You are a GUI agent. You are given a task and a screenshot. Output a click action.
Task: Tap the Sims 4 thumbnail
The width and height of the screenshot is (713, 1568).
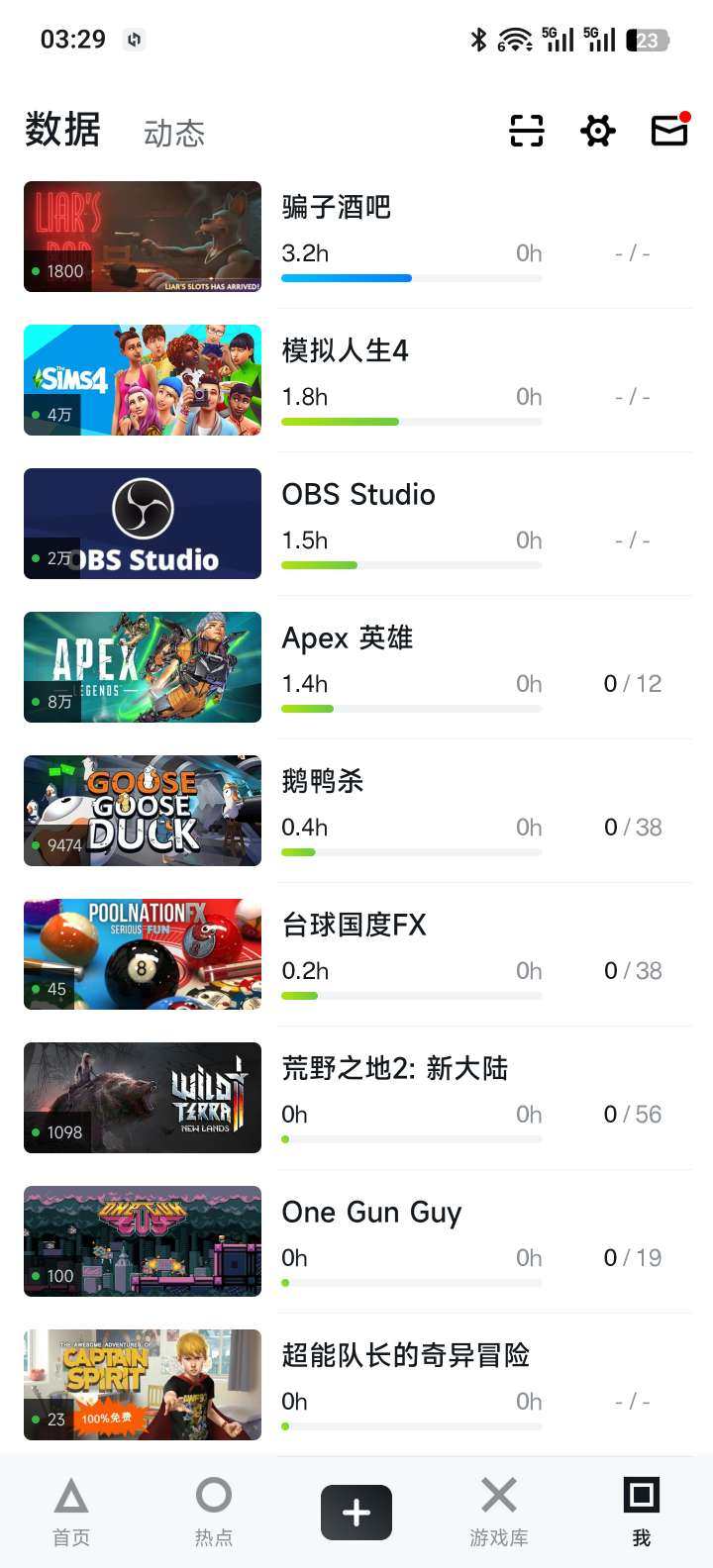(x=142, y=379)
